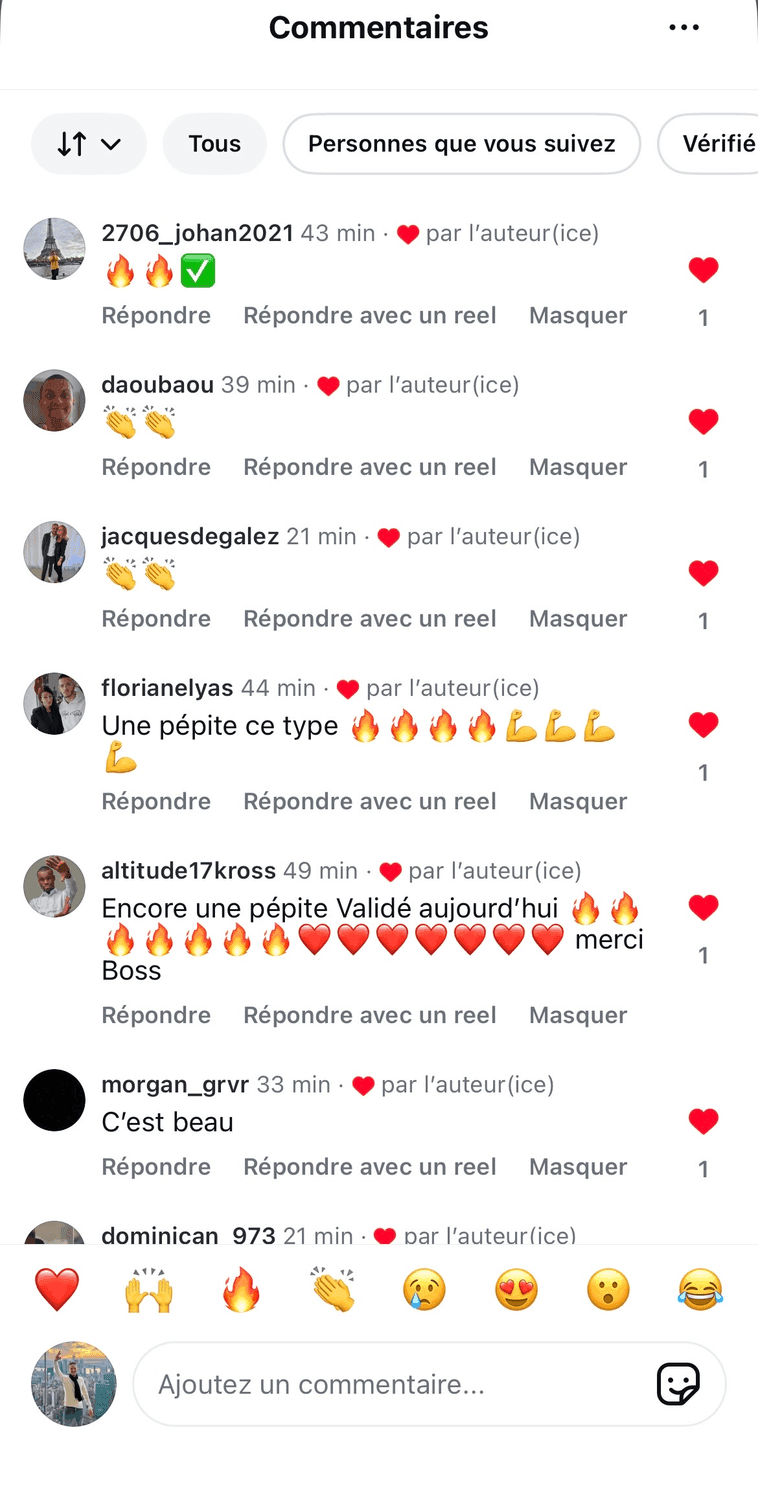This screenshot has width=758, height=1500.
Task: Reply to morgan_grvr's comment
Action: pos(156,1167)
